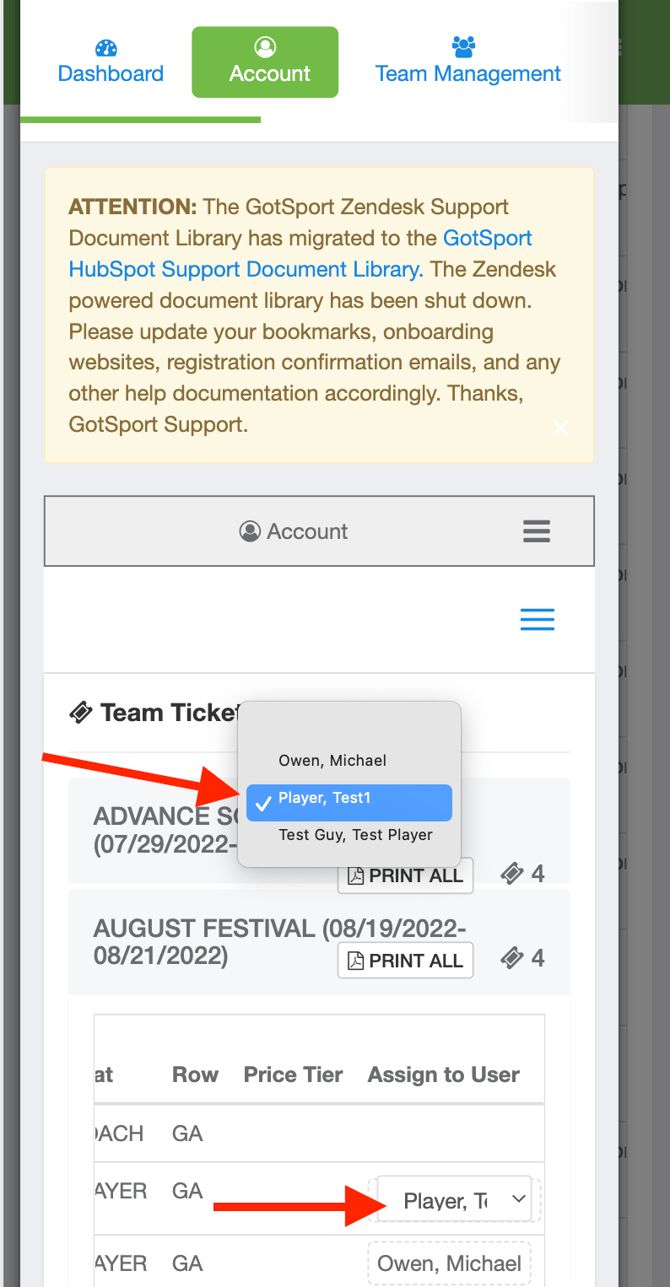Viewport: 670px width, 1287px height.
Task: Expand the Account section menu
Action: [x=536, y=531]
